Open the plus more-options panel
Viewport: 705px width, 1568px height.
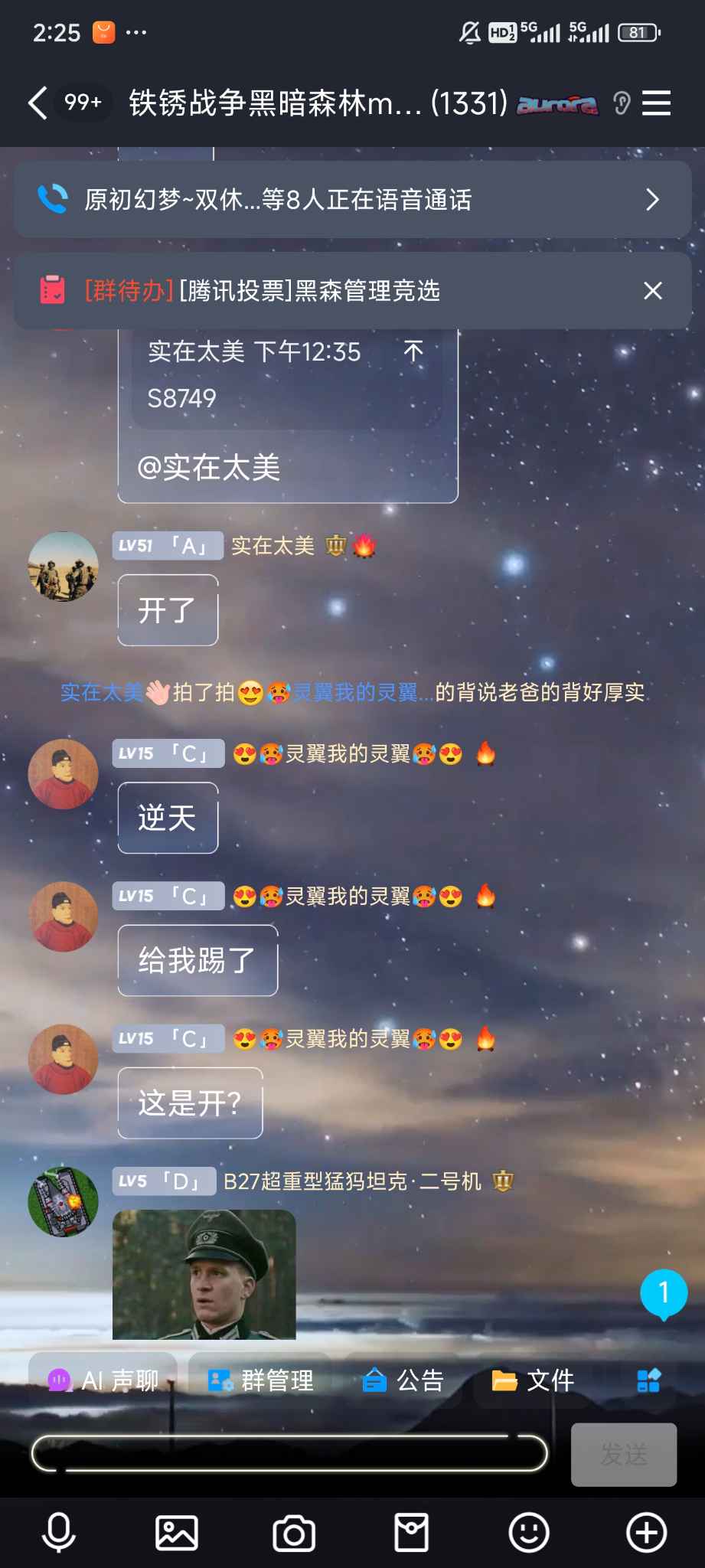tap(647, 1533)
